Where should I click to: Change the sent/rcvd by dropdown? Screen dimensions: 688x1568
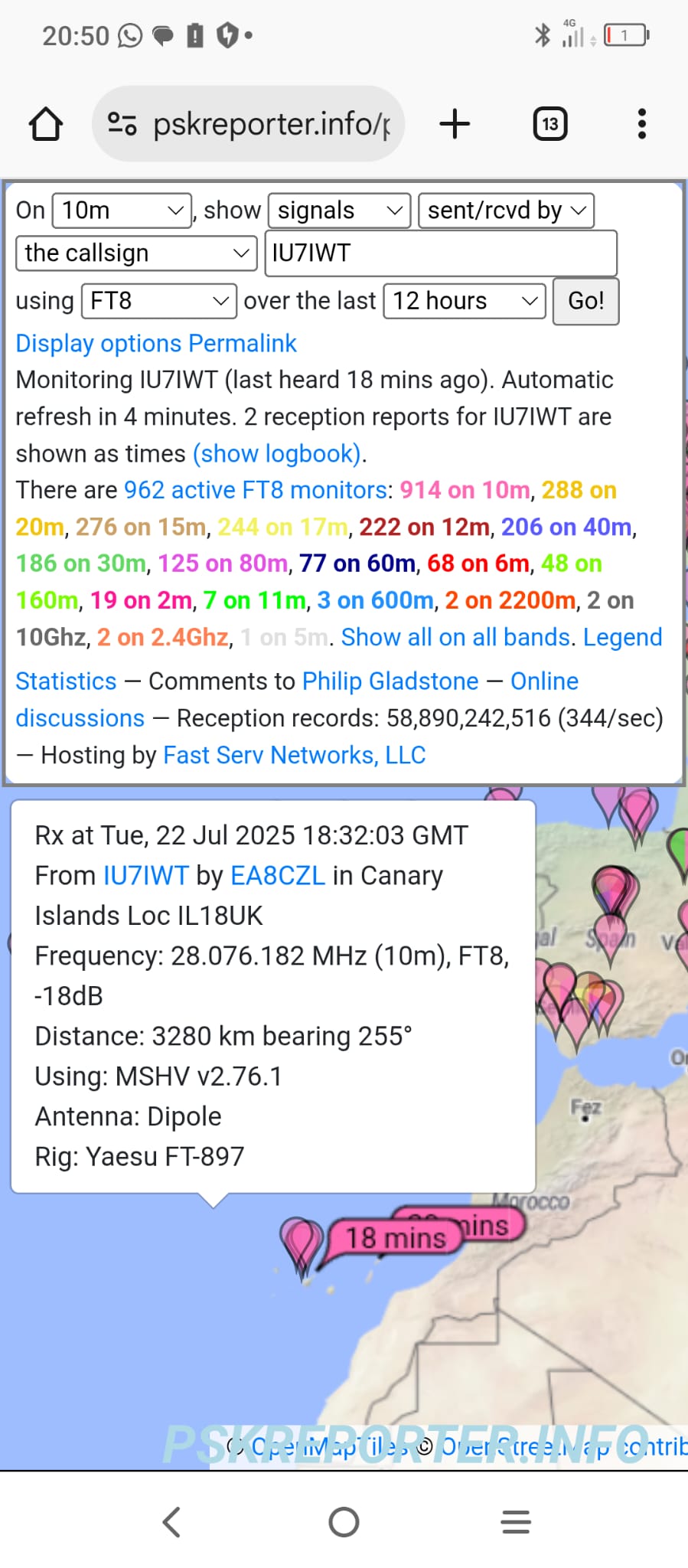506,211
